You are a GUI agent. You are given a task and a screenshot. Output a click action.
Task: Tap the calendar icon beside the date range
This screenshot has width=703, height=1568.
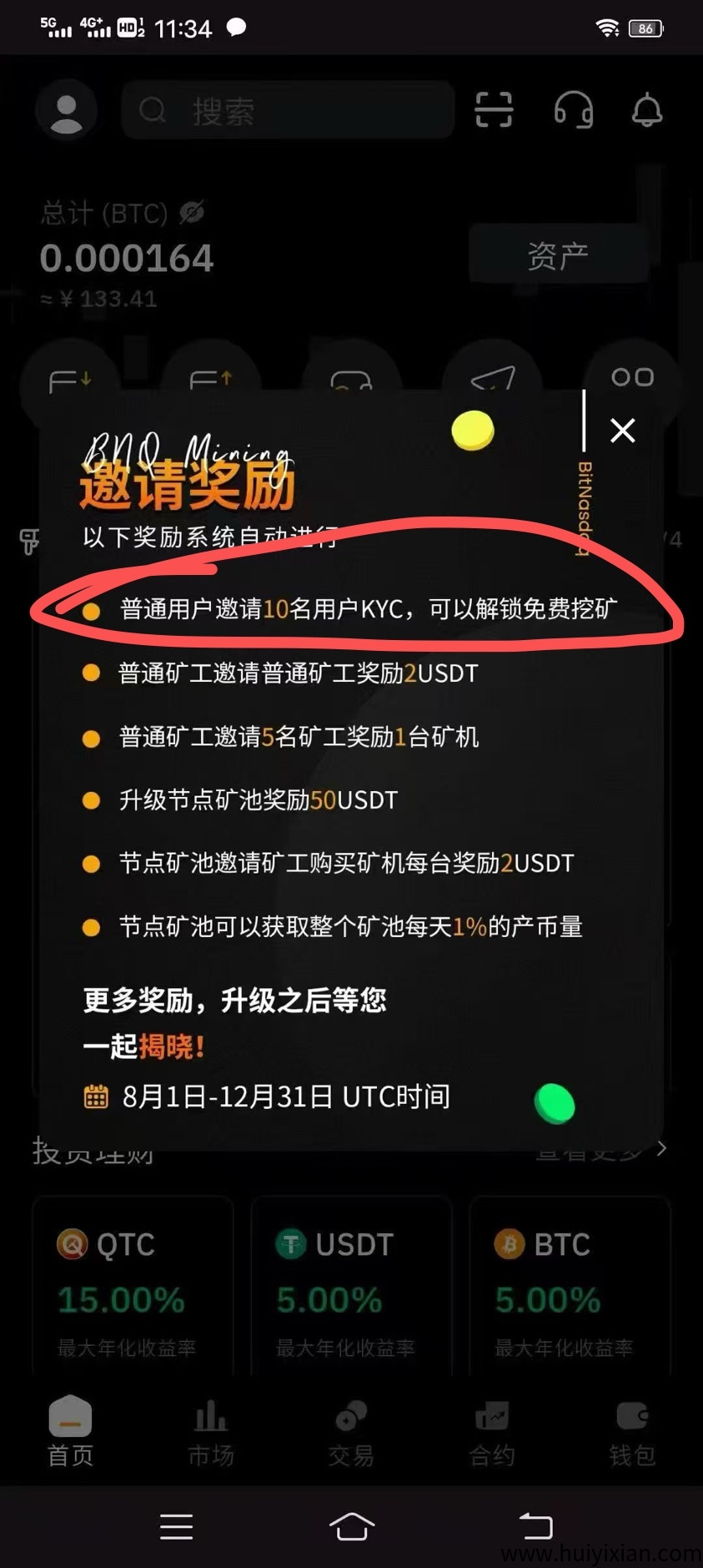(x=94, y=1097)
